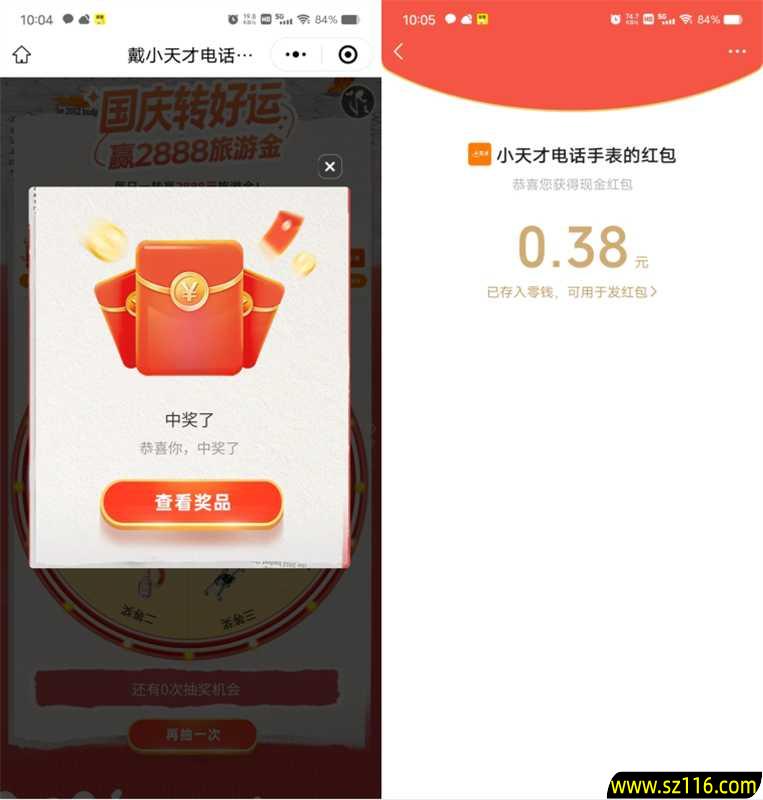This screenshot has width=763, height=800.
Task: Go back from the red packet page
Action: tap(399, 51)
